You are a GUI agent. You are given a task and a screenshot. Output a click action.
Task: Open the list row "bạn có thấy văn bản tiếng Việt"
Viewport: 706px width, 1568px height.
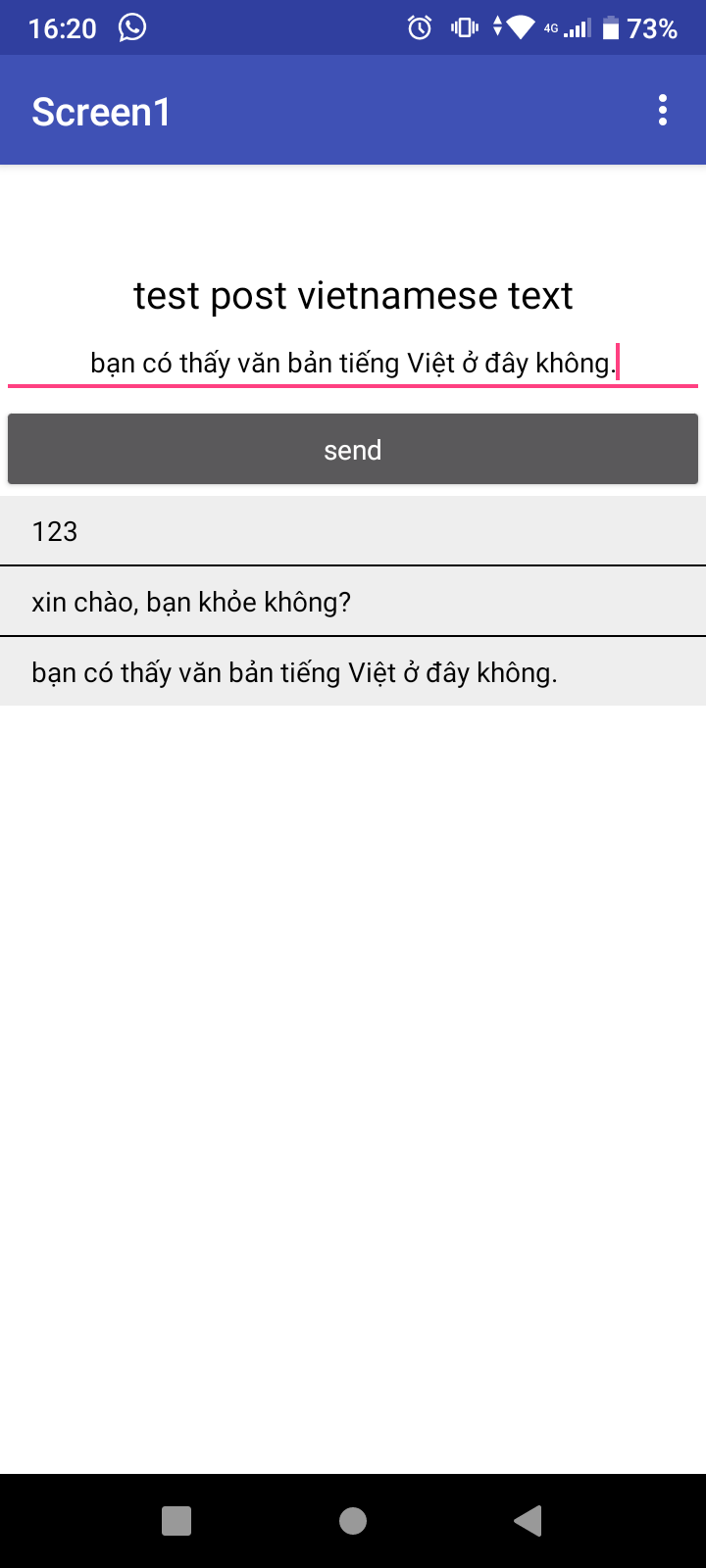(353, 672)
